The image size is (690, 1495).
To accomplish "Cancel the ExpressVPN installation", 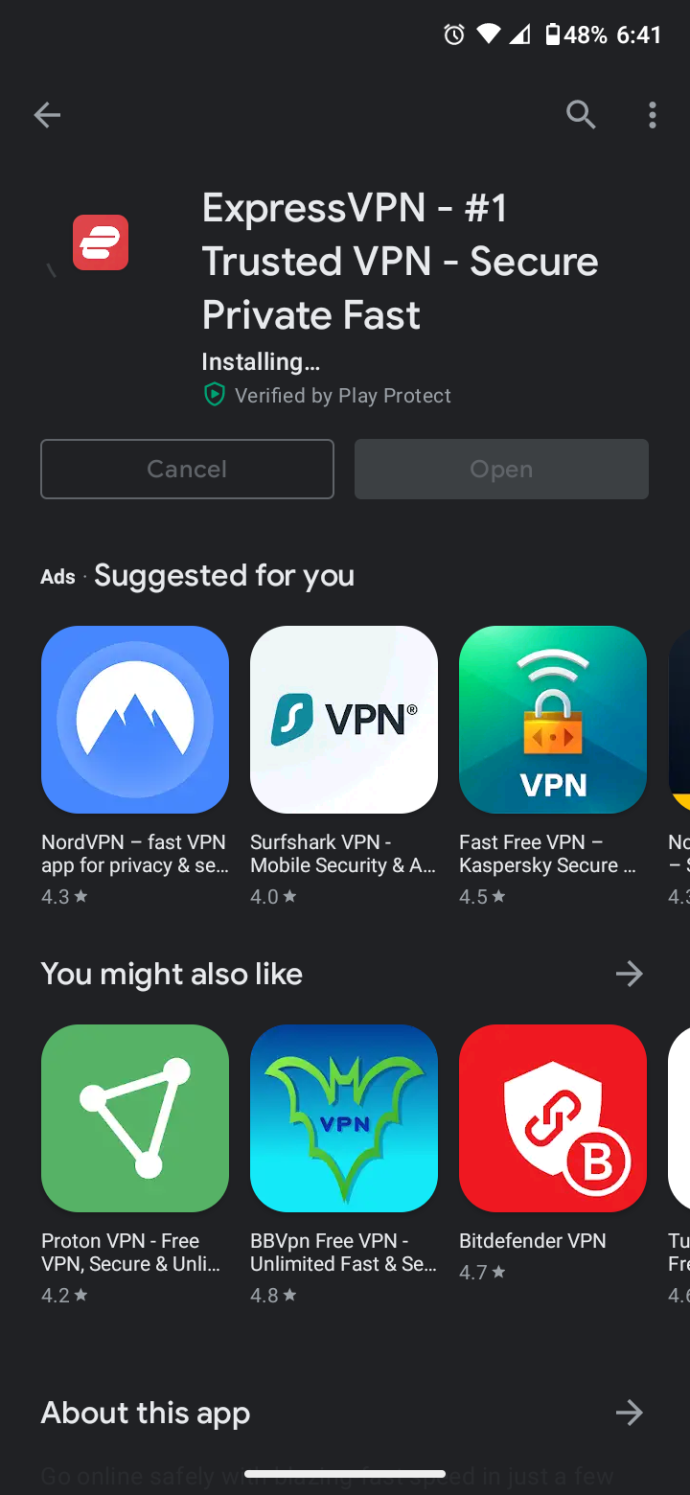I will 187,469.
